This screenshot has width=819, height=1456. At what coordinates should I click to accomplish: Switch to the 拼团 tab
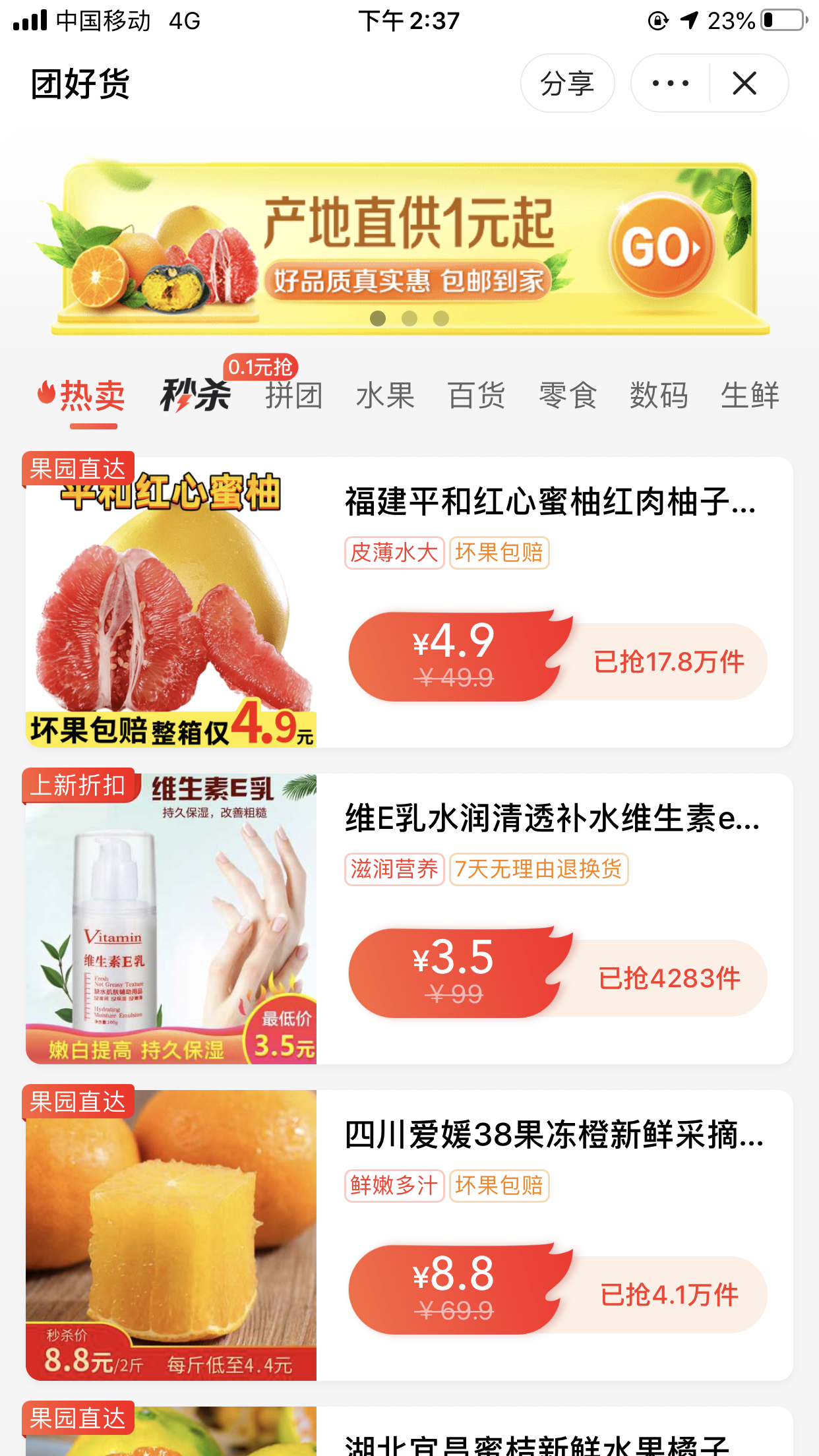tap(294, 396)
